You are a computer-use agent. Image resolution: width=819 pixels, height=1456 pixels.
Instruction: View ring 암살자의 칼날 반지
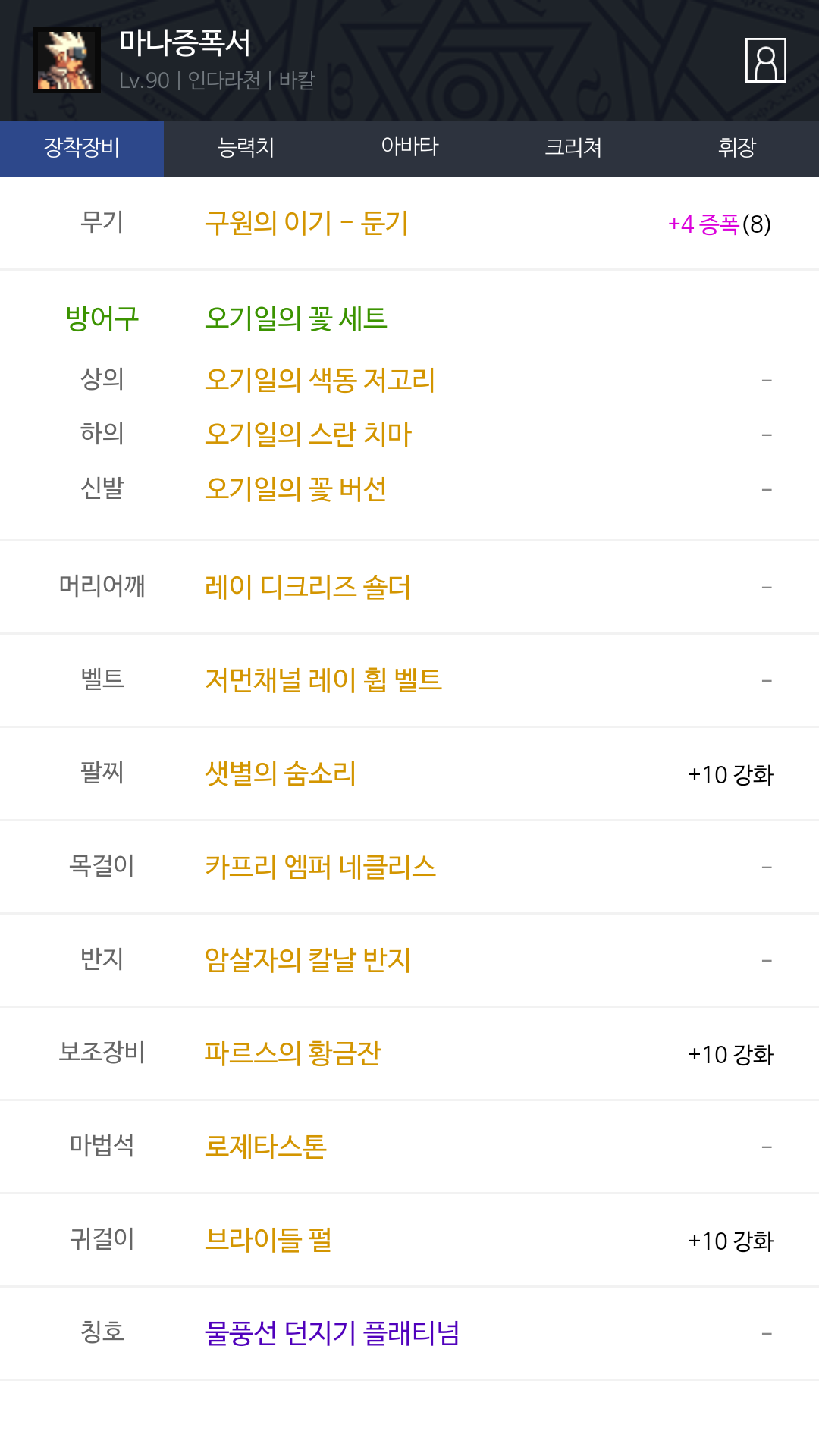[x=308, y=960]
